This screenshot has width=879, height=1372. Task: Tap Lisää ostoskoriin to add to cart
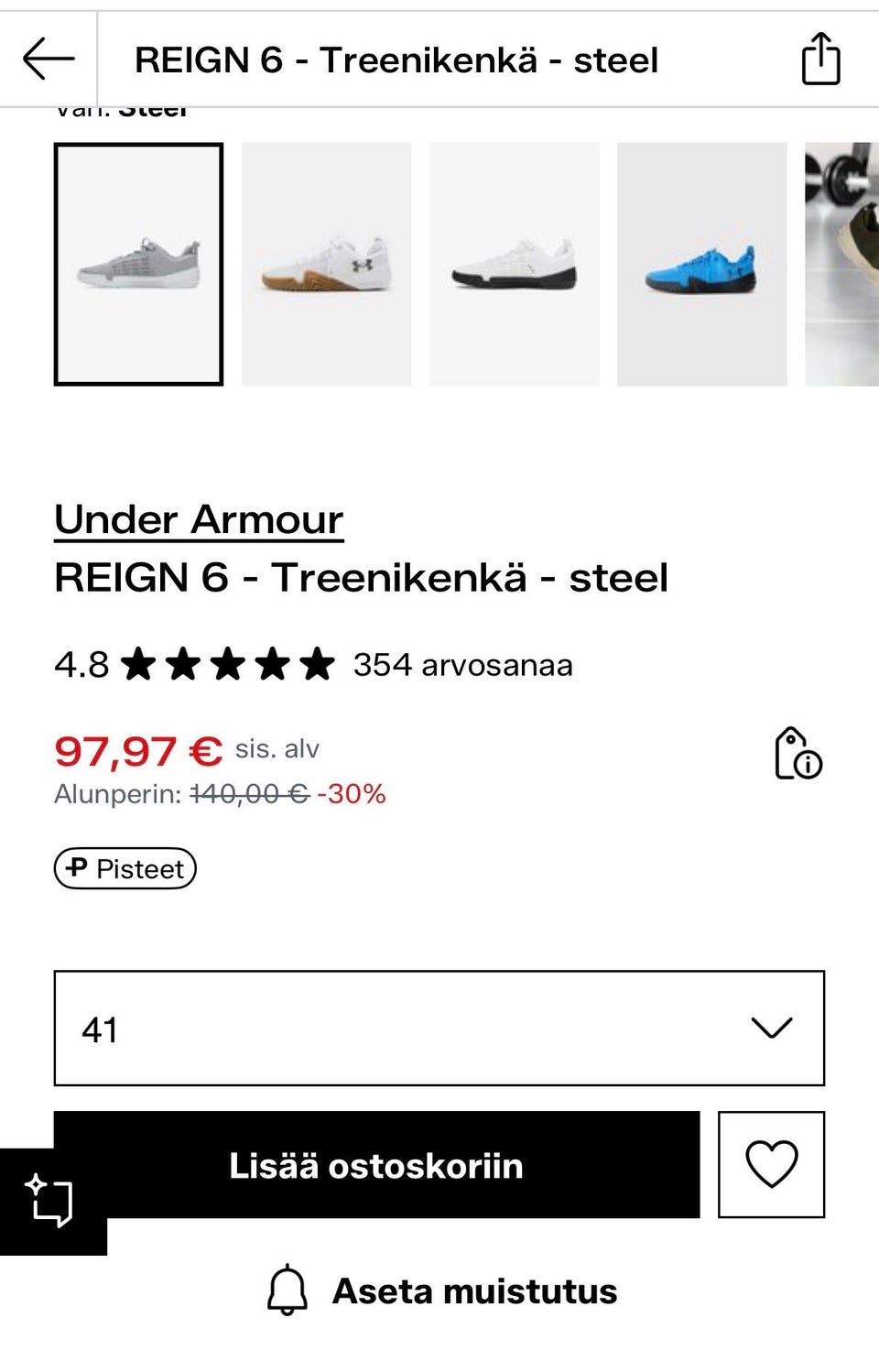click(376, 1165)
